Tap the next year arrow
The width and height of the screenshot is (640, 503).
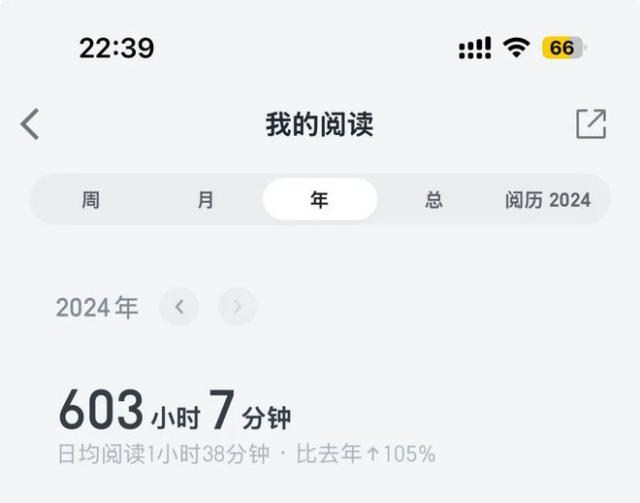pos(237,307)
